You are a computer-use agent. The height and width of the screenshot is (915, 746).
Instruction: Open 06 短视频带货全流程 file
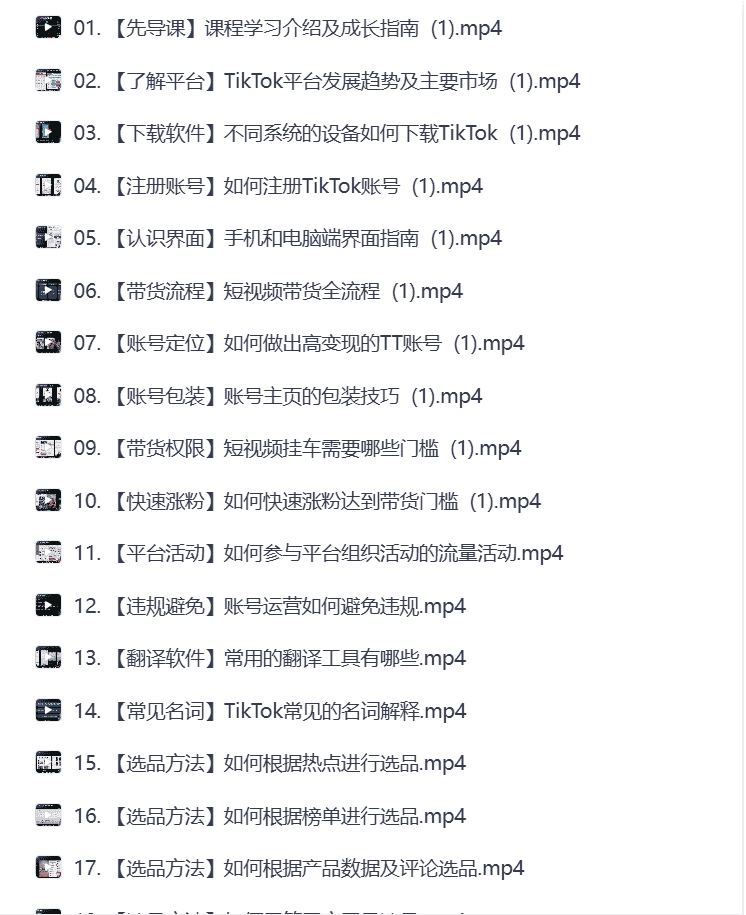(x=268, y=291)
